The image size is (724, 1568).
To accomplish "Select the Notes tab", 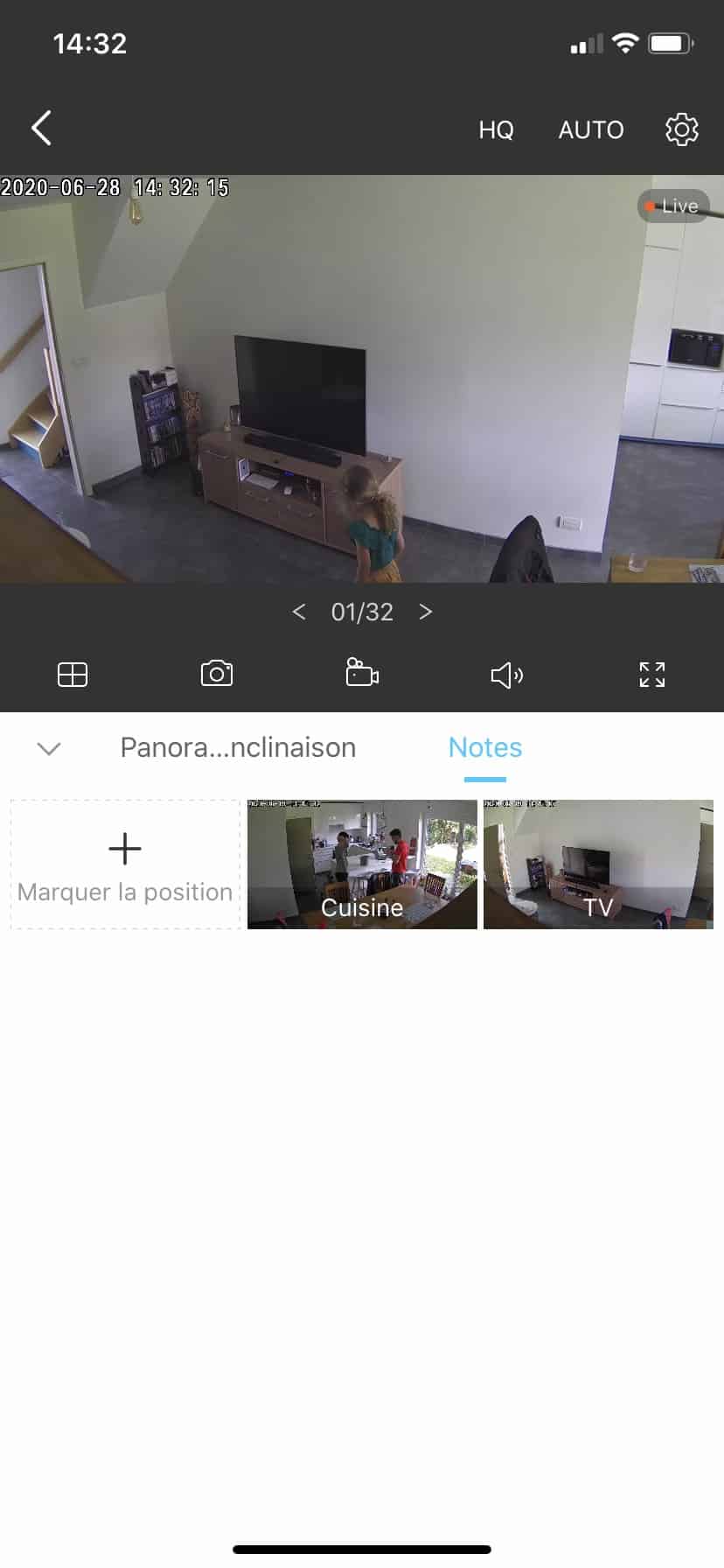I will [x=484, y=748].
